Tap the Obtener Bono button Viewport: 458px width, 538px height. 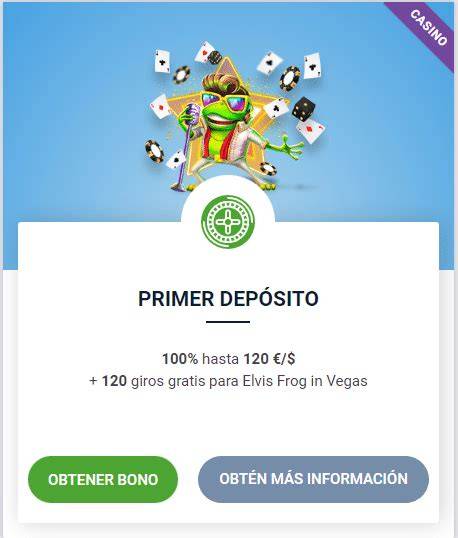[x=103, y=479]
